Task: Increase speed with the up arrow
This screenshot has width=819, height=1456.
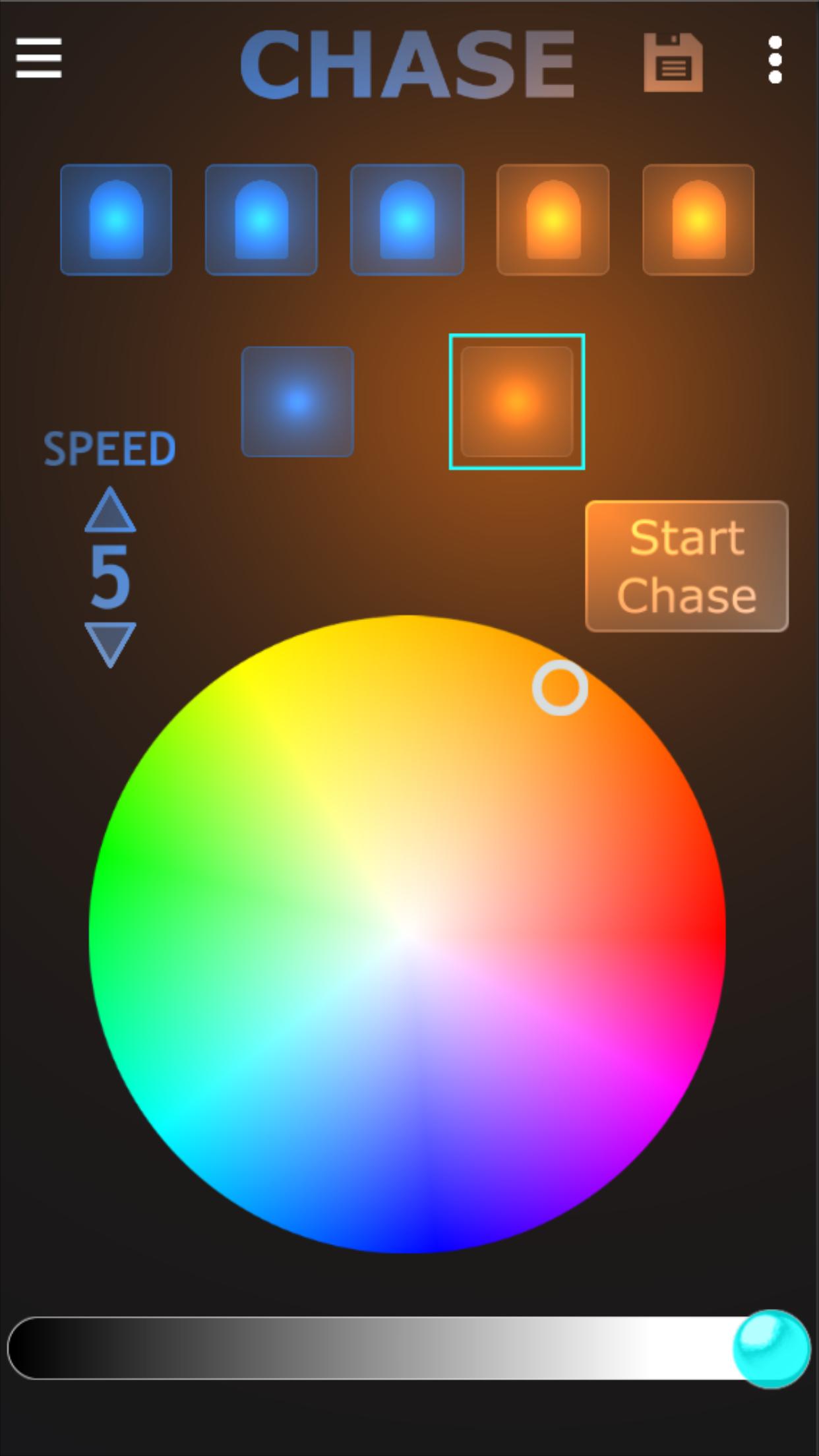Action: coord(110,510)
